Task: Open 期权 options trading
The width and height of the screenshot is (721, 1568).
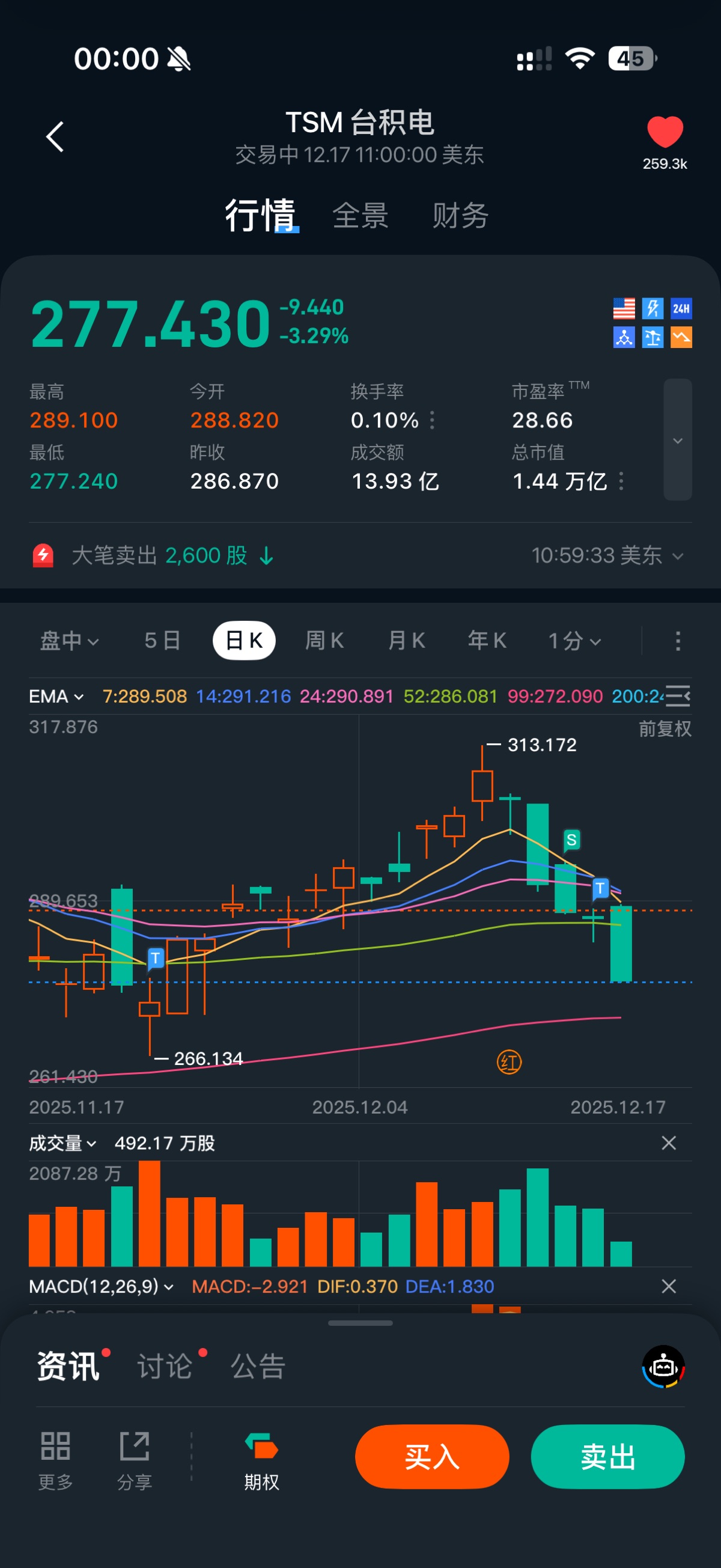Action: [261, 1460]
